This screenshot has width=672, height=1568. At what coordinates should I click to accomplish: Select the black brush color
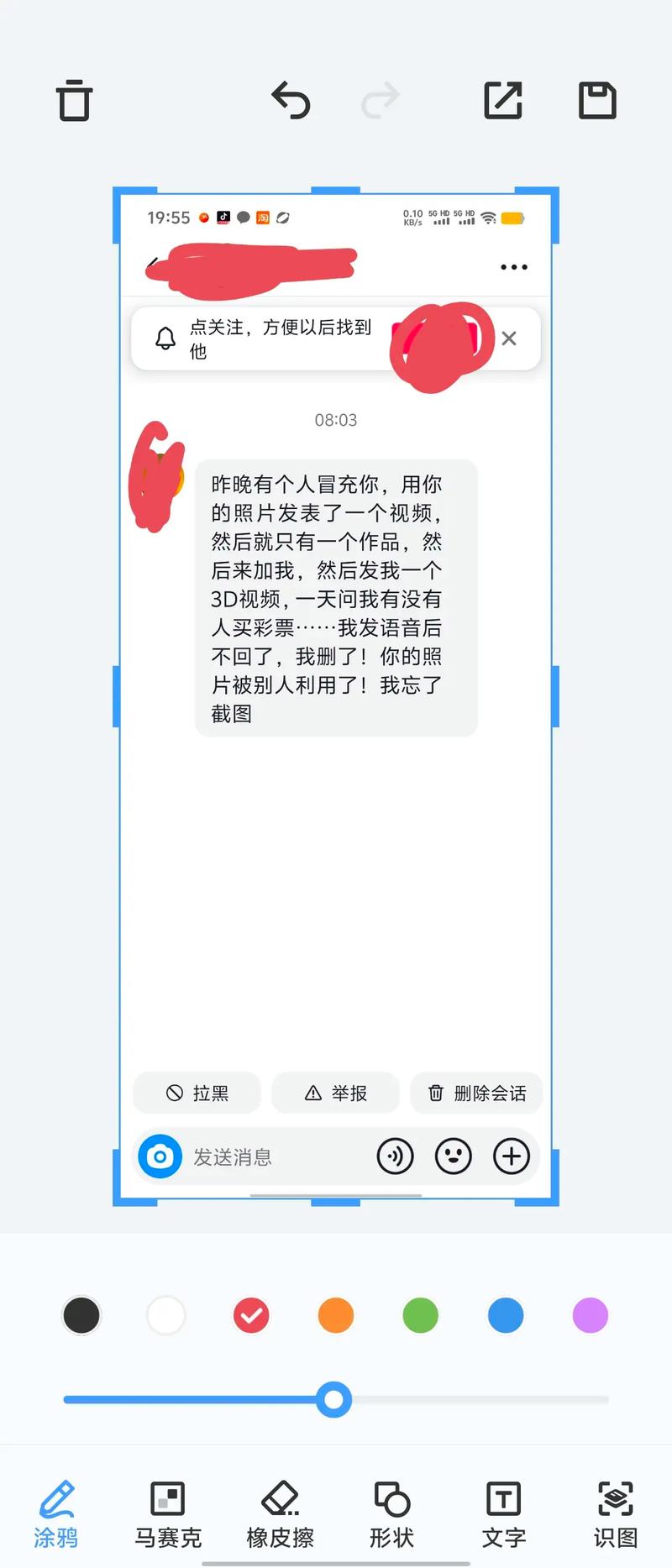point(81,1315)
